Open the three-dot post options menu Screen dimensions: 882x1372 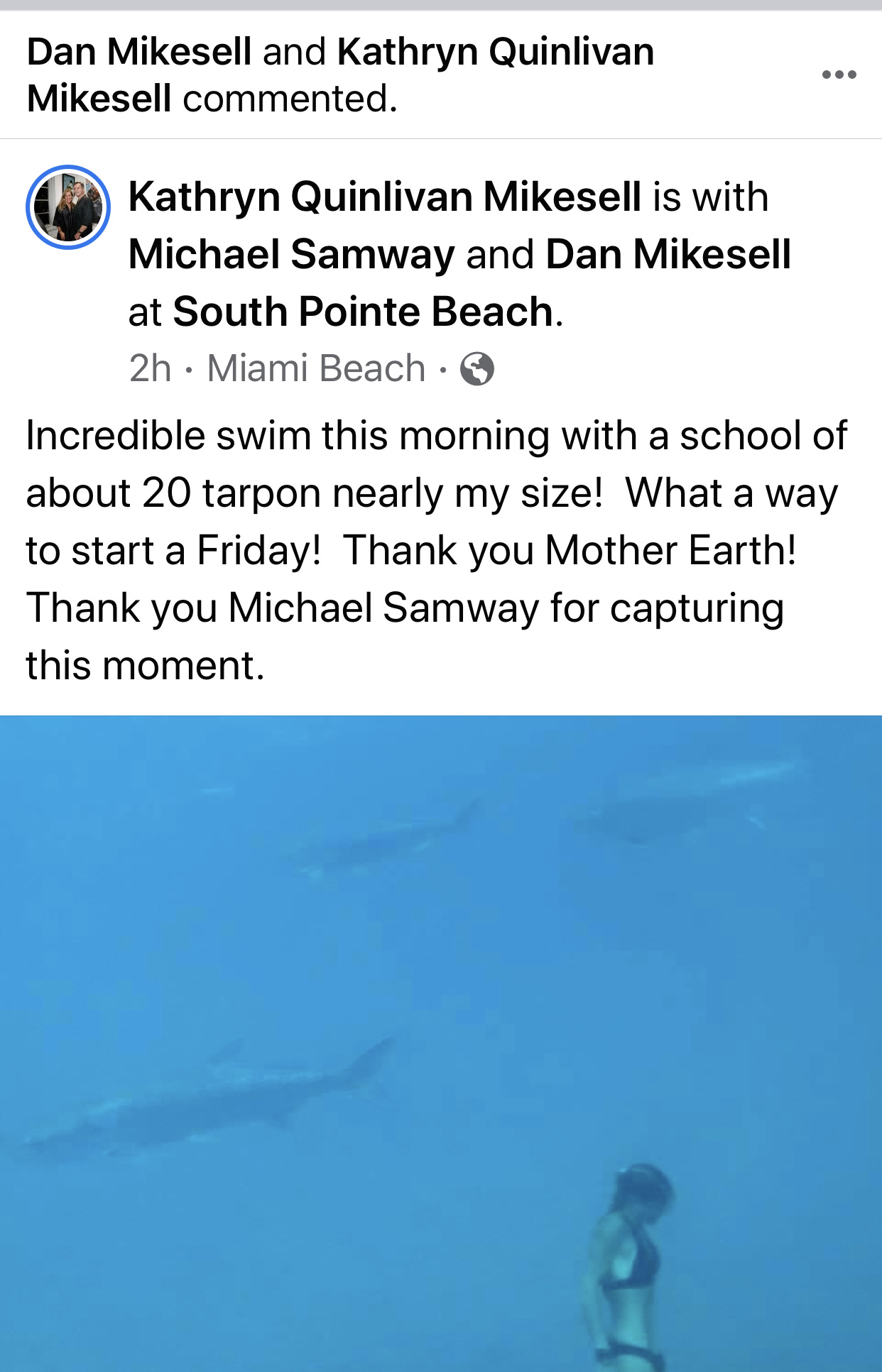coord(839,75)
